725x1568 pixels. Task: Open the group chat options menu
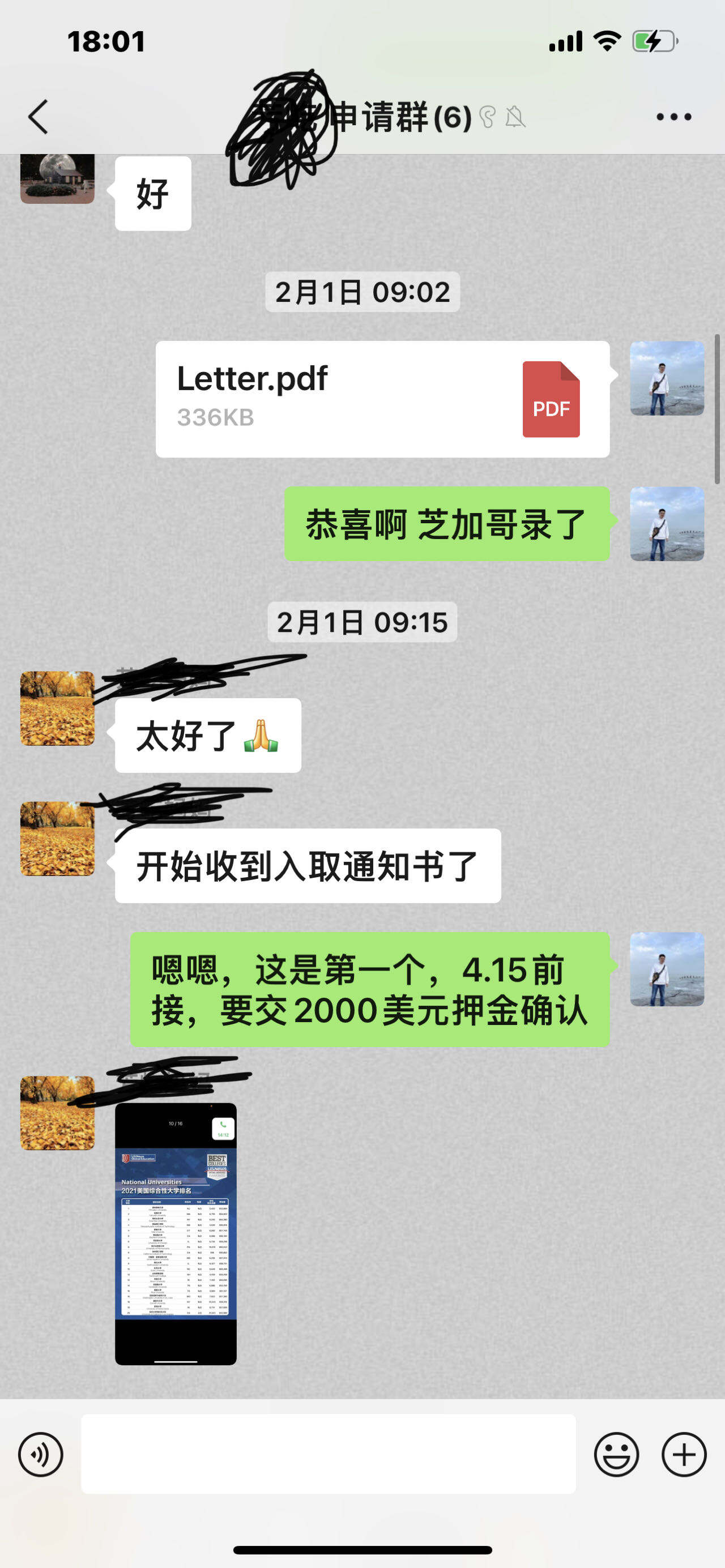coord(673,116)
